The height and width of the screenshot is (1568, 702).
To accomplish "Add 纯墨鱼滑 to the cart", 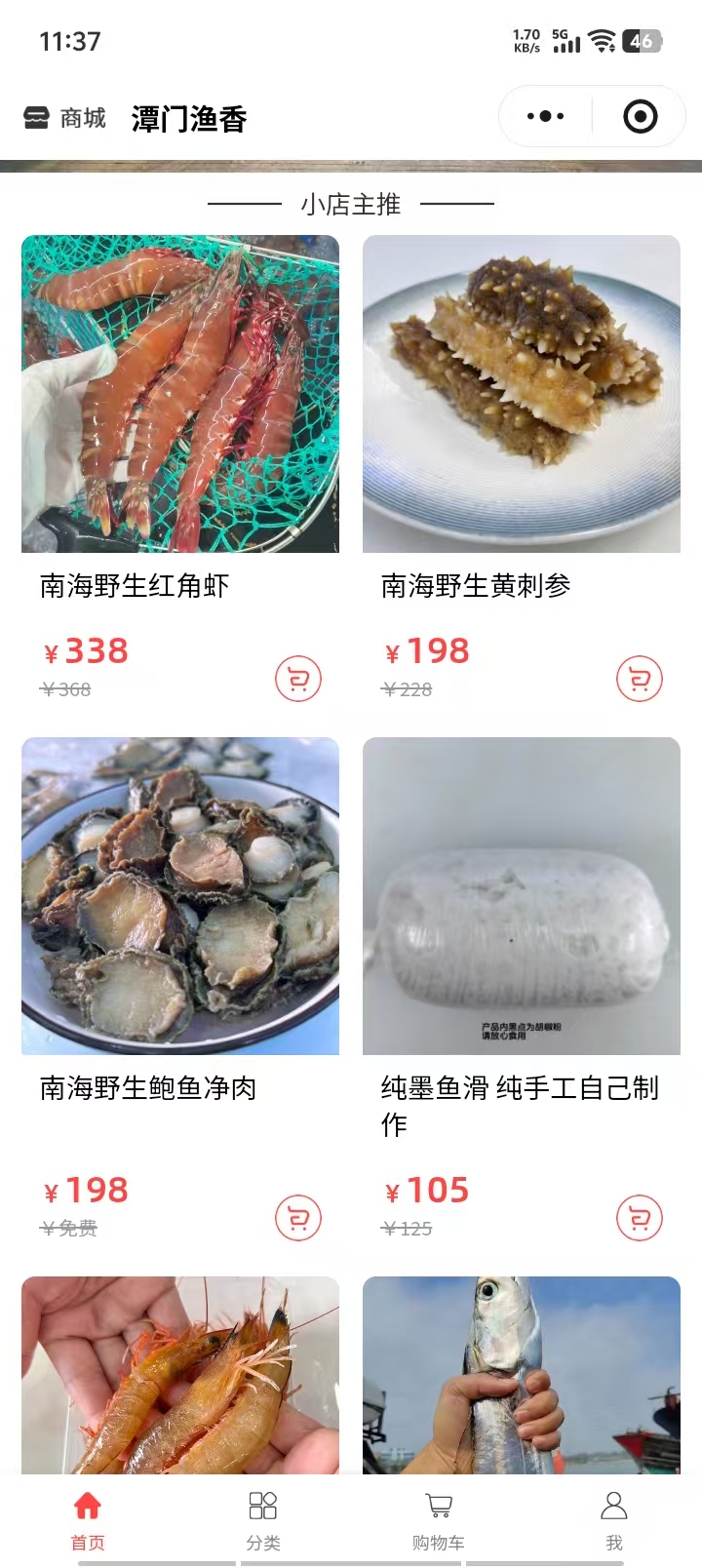I will pos(640,1218).
